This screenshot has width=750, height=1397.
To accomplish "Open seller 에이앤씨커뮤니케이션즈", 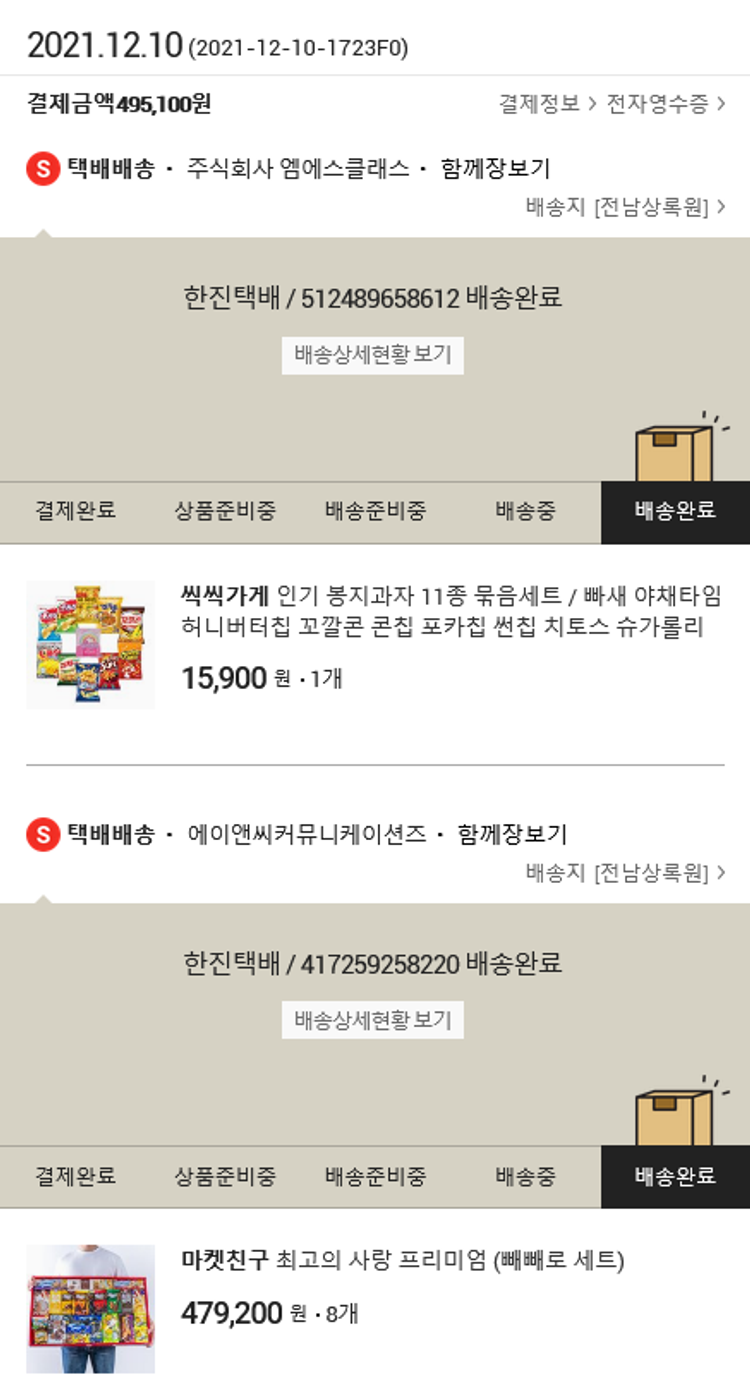I will point(306,834).
